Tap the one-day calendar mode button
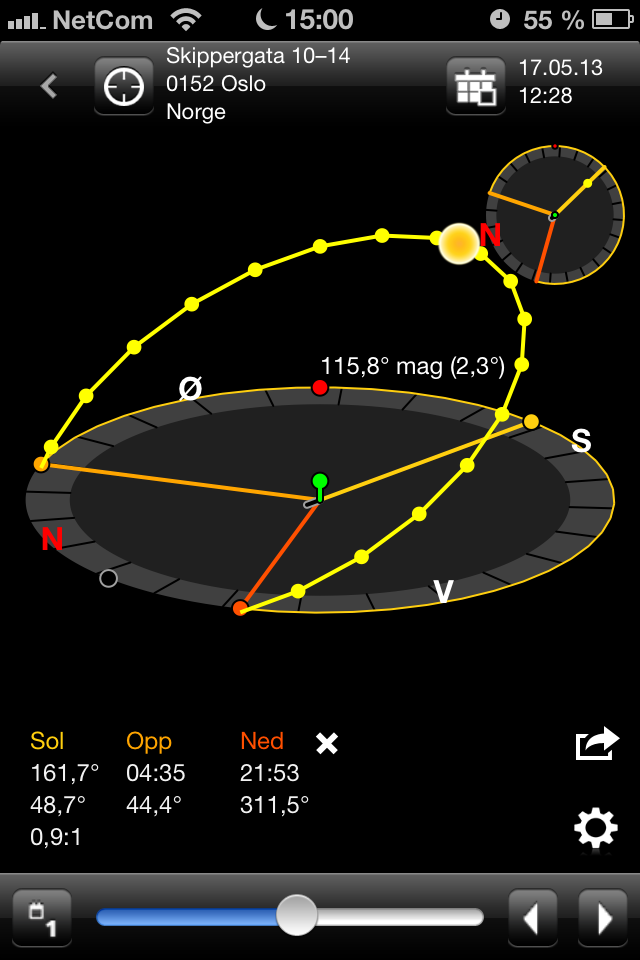The width and height of the screenshot is (640, 960). click(x=42, y=917)
